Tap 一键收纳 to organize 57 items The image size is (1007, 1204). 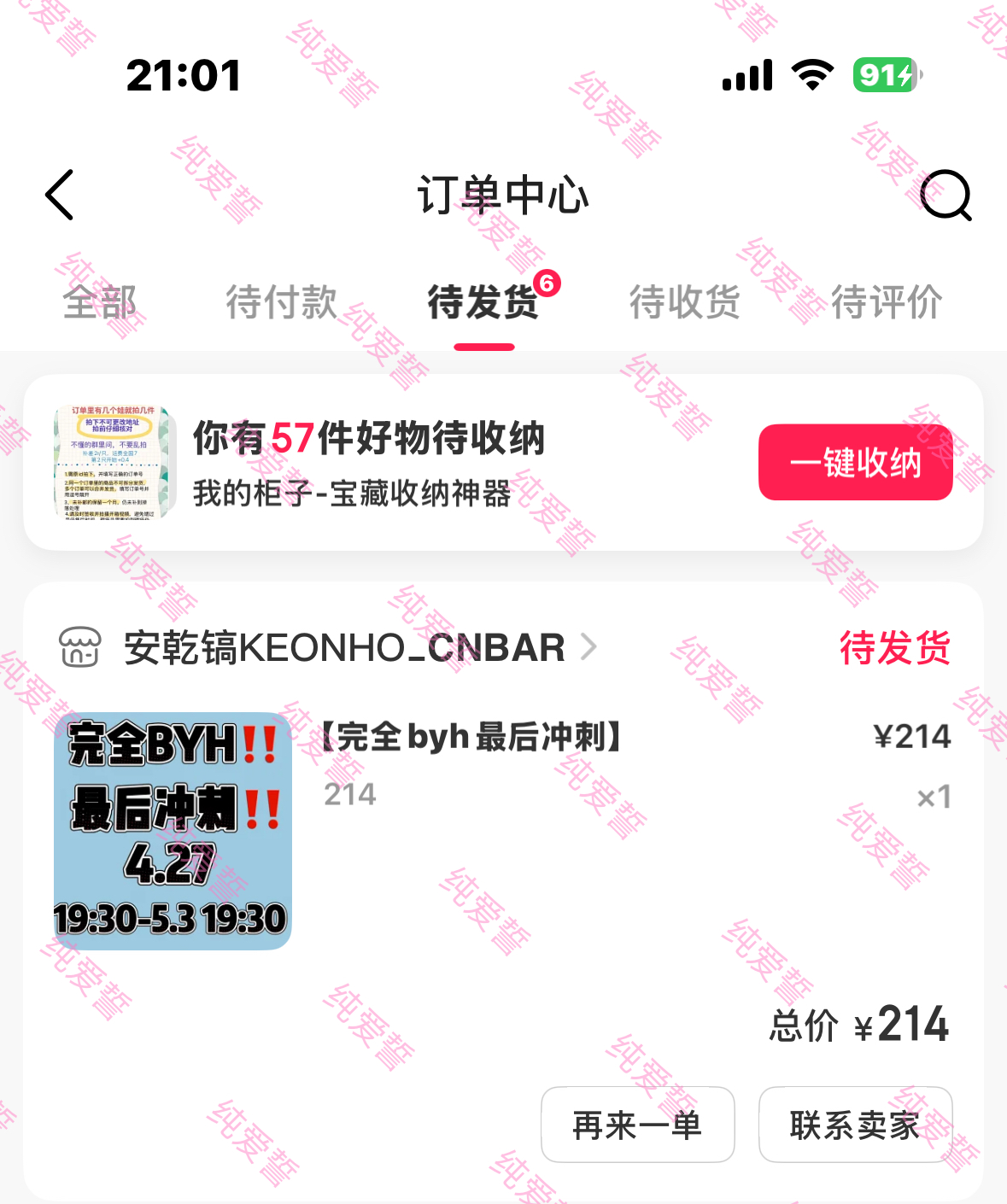click(x=855, y=462)
